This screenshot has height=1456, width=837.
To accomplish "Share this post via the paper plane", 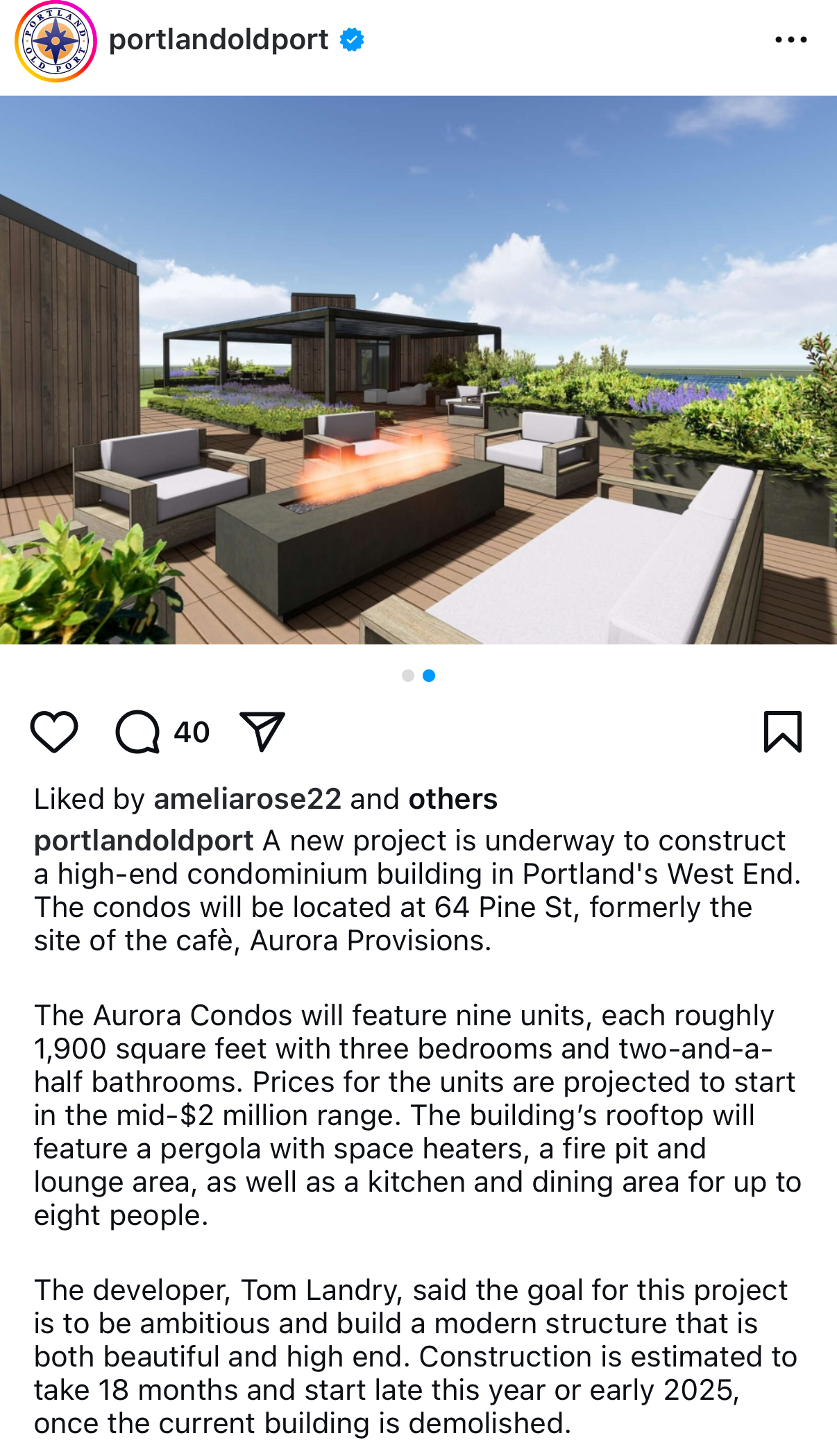I will coord(262,732).
